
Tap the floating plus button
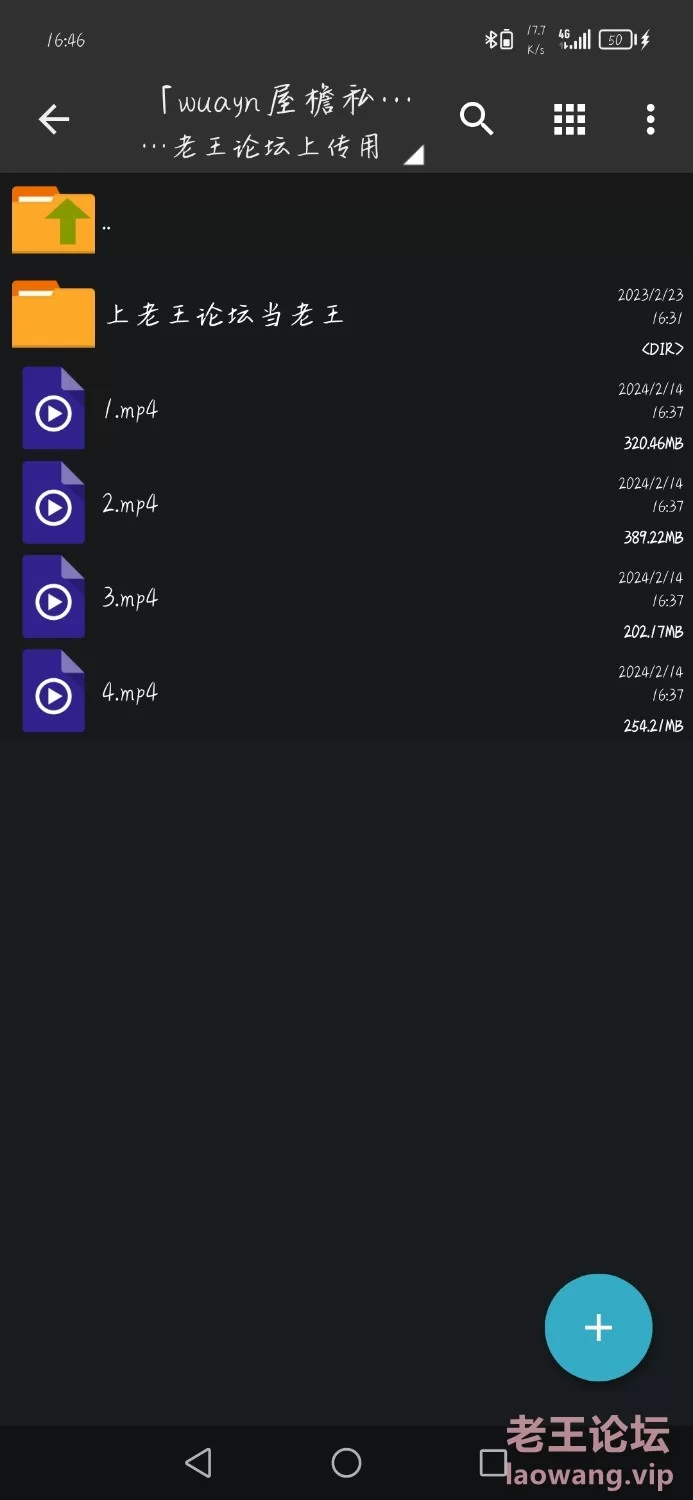point(598,1327)
